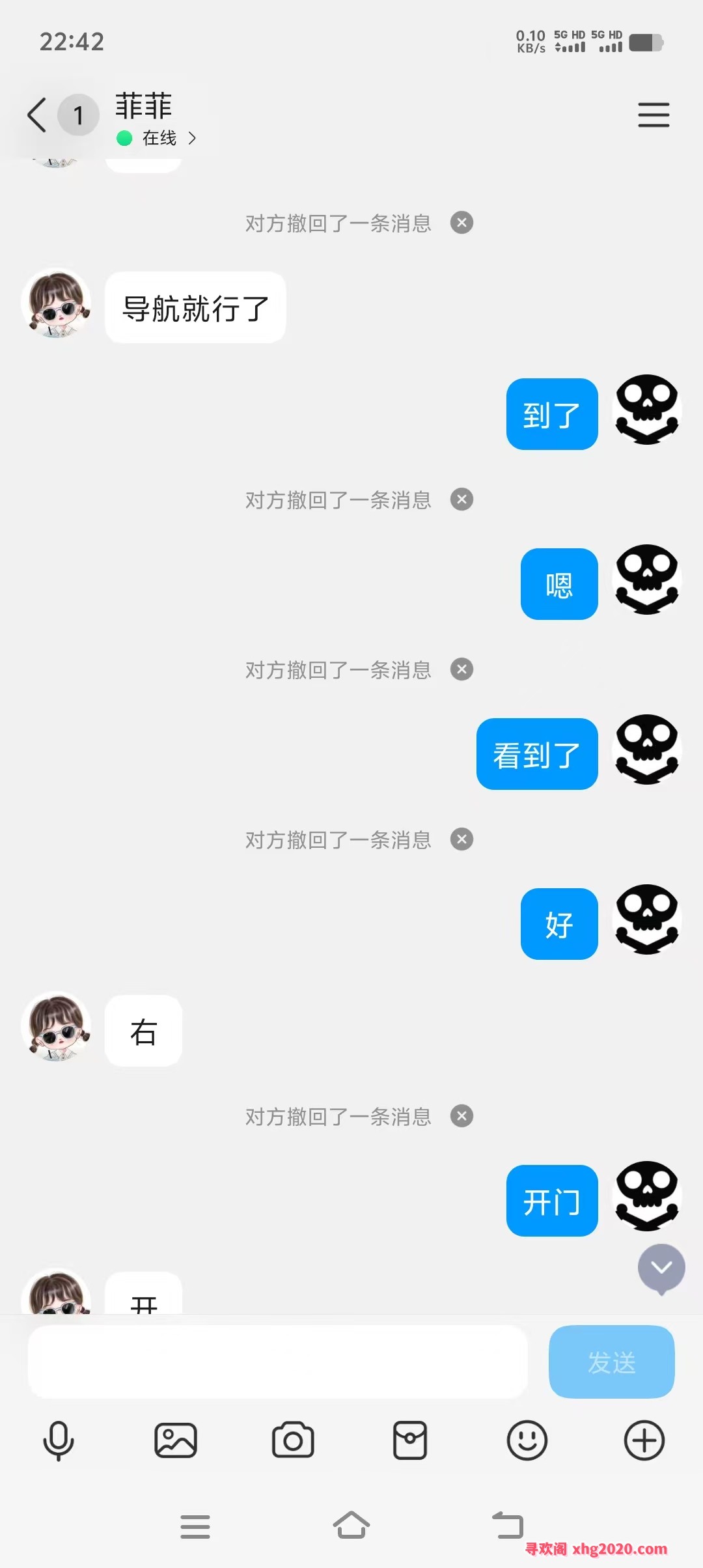Open 菲菲's avatar next to 导航就行了
Image resolution: width=703 pixels, height=1568 pixels.
click(x=57, y=303)
